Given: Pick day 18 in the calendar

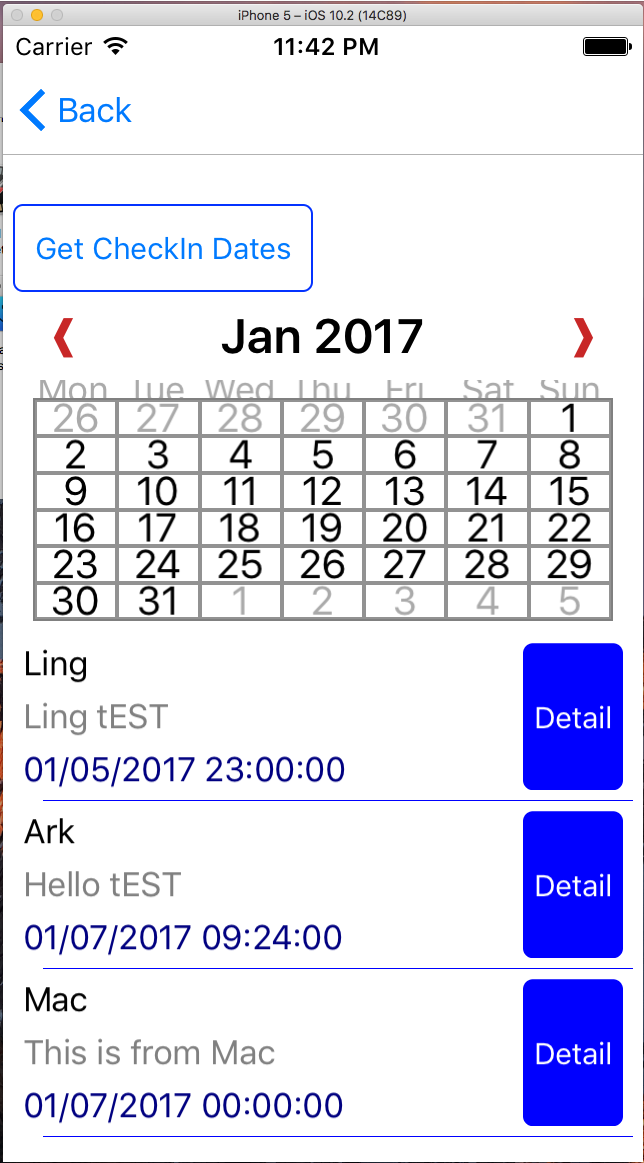Looking at the screenshot, I should coord(240,528).
